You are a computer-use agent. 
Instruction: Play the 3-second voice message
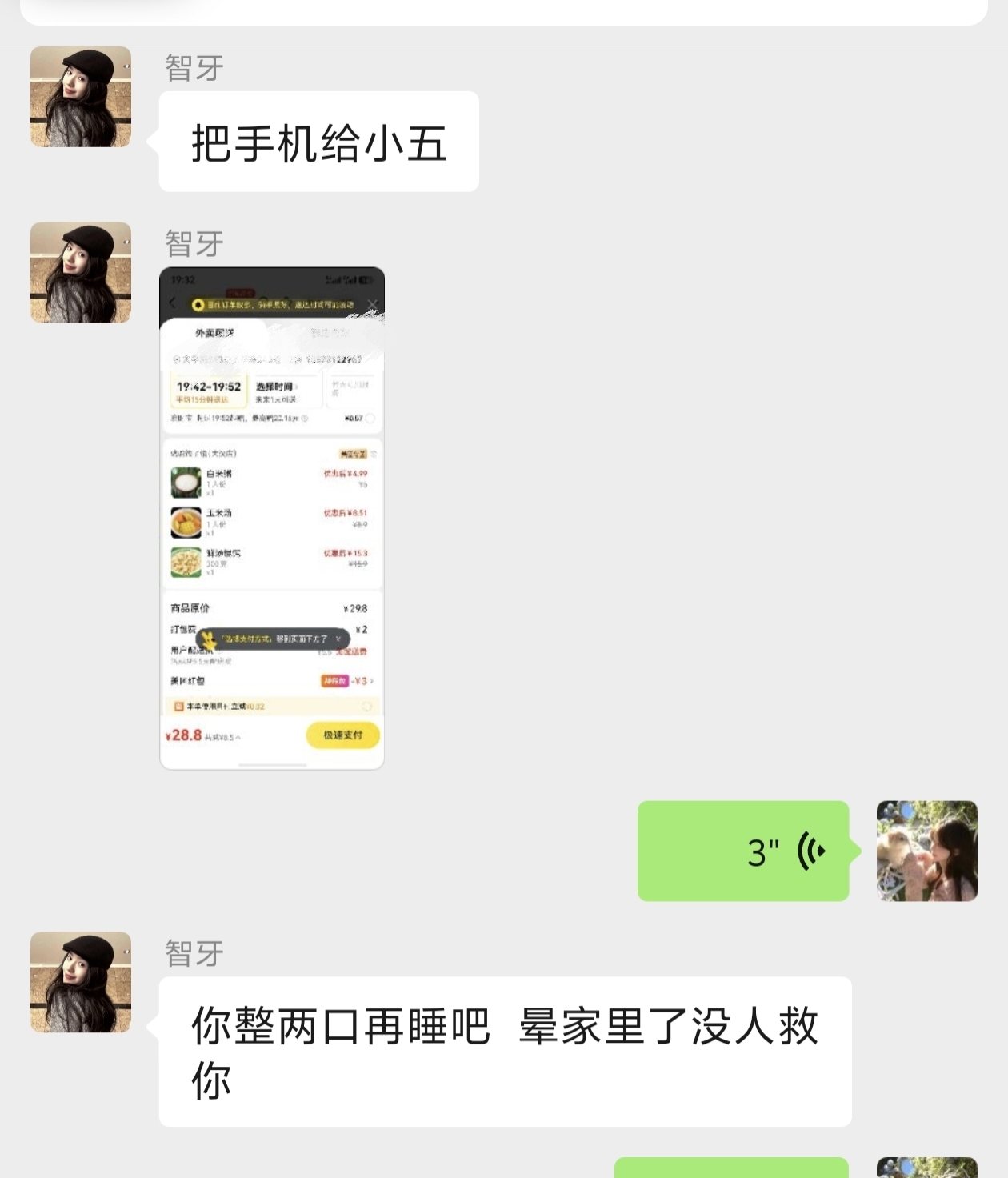(743, 851)
